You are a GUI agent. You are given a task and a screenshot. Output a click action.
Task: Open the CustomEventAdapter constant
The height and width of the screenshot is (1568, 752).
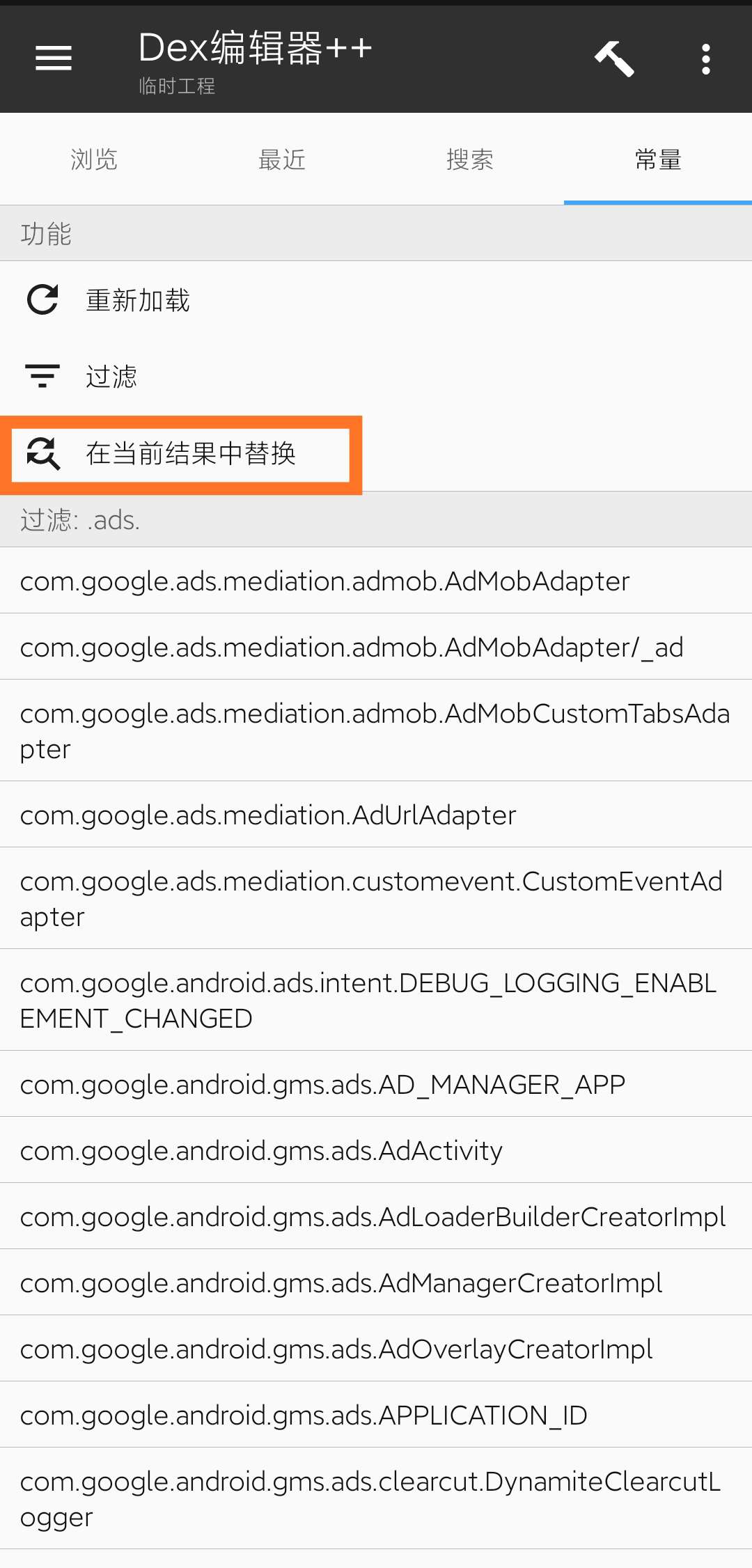coord(371,898)
